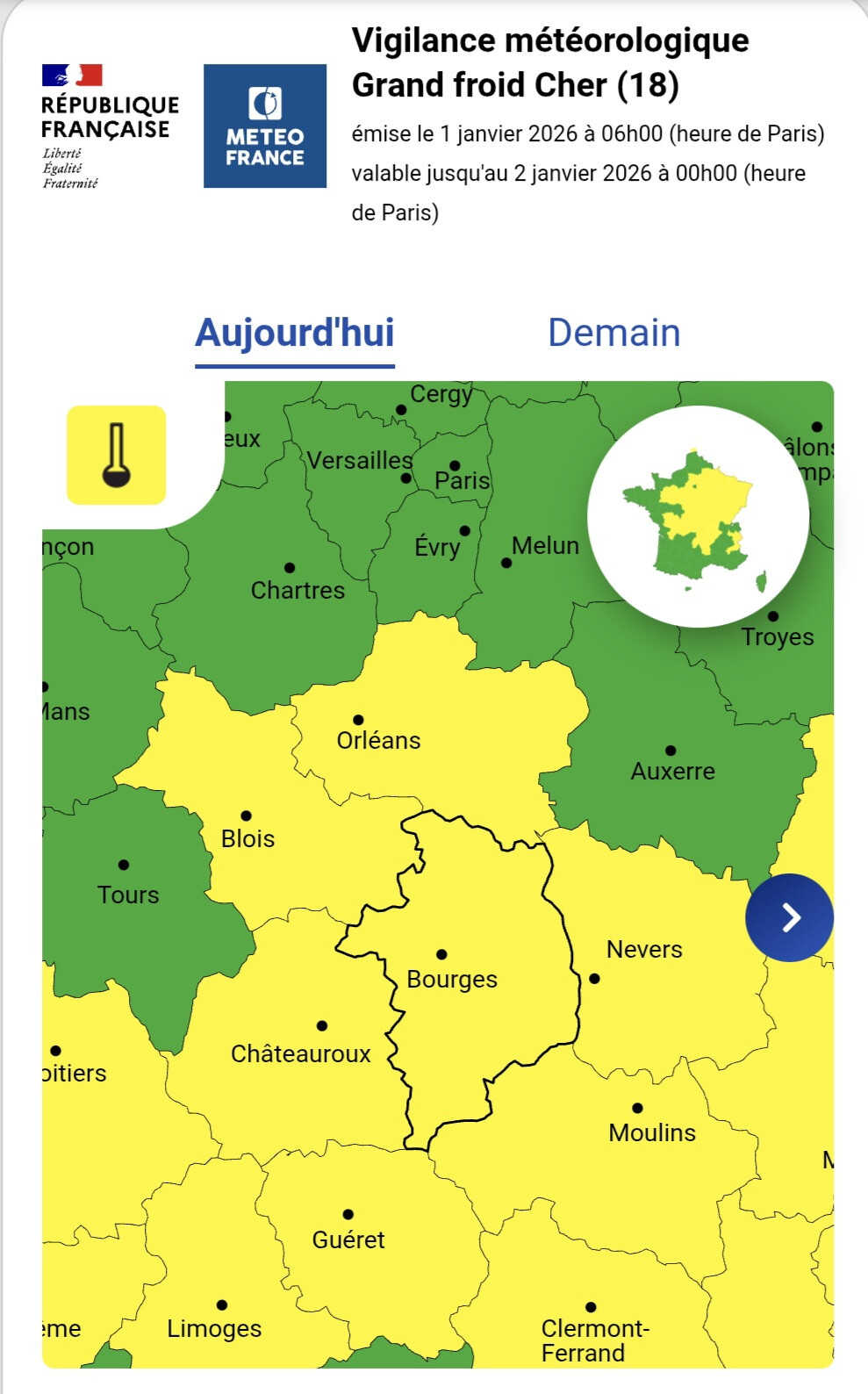The image size is (868, 1394).
Task: Switch to the Demain tab
Action: click(x=613, y=333)
